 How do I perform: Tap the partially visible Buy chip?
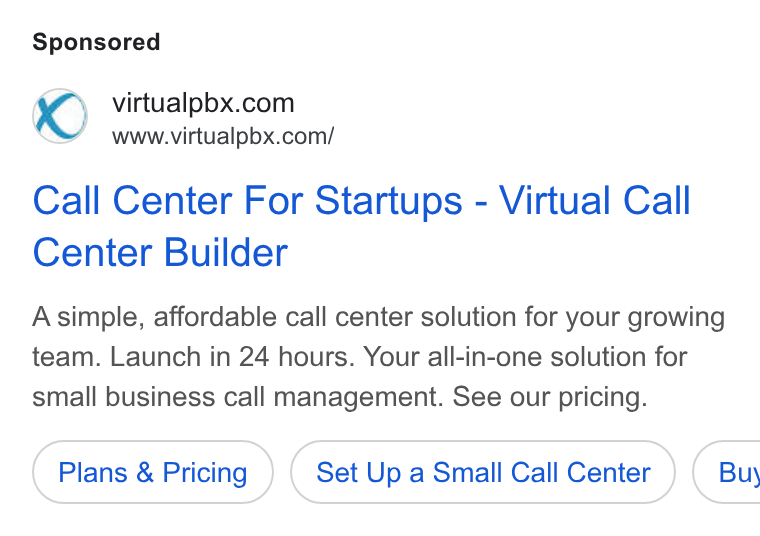pos(727,472)
